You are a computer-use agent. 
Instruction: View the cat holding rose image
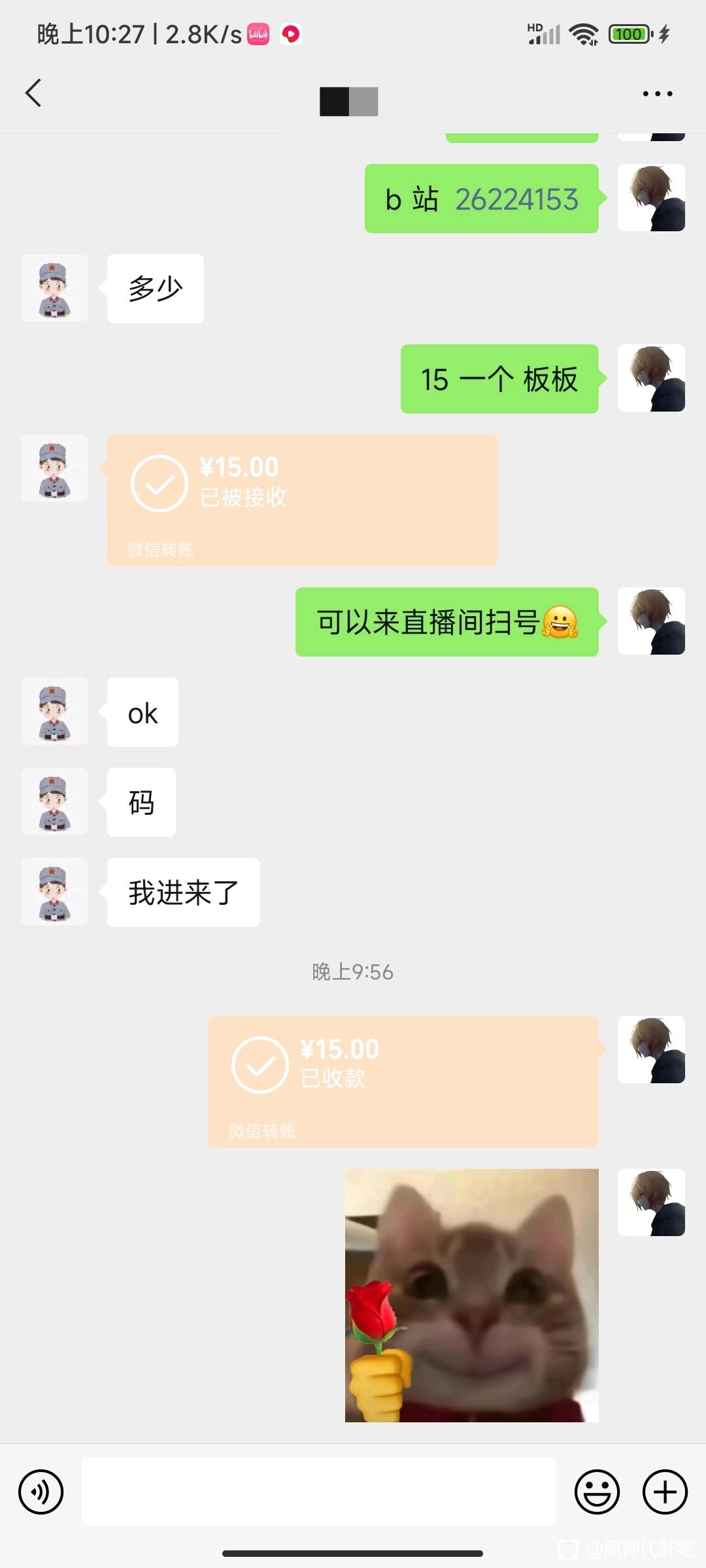pos(472,1296)
